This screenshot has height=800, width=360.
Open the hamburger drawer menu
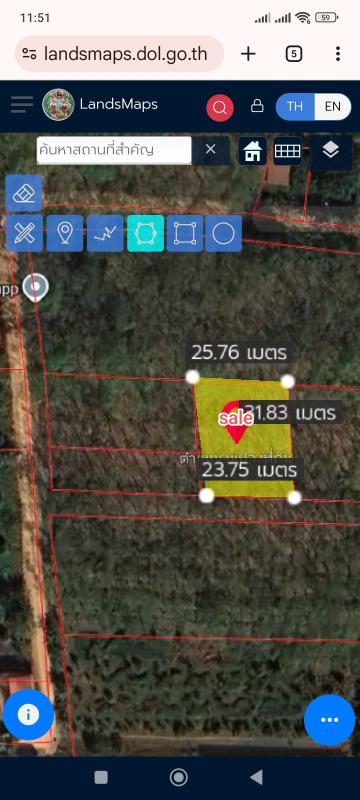coord(22,105)
